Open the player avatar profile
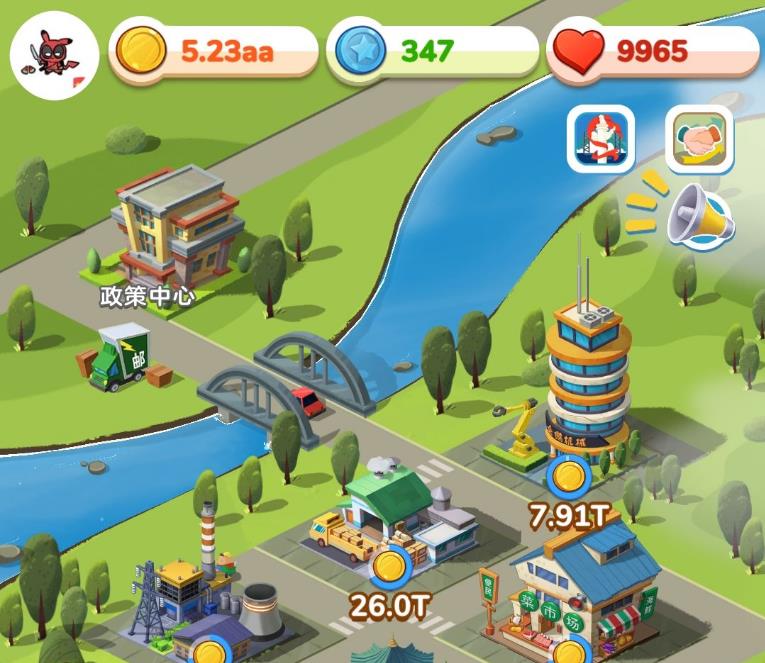Viewport: 765px width, 663px height. click(x=54, y=55)
